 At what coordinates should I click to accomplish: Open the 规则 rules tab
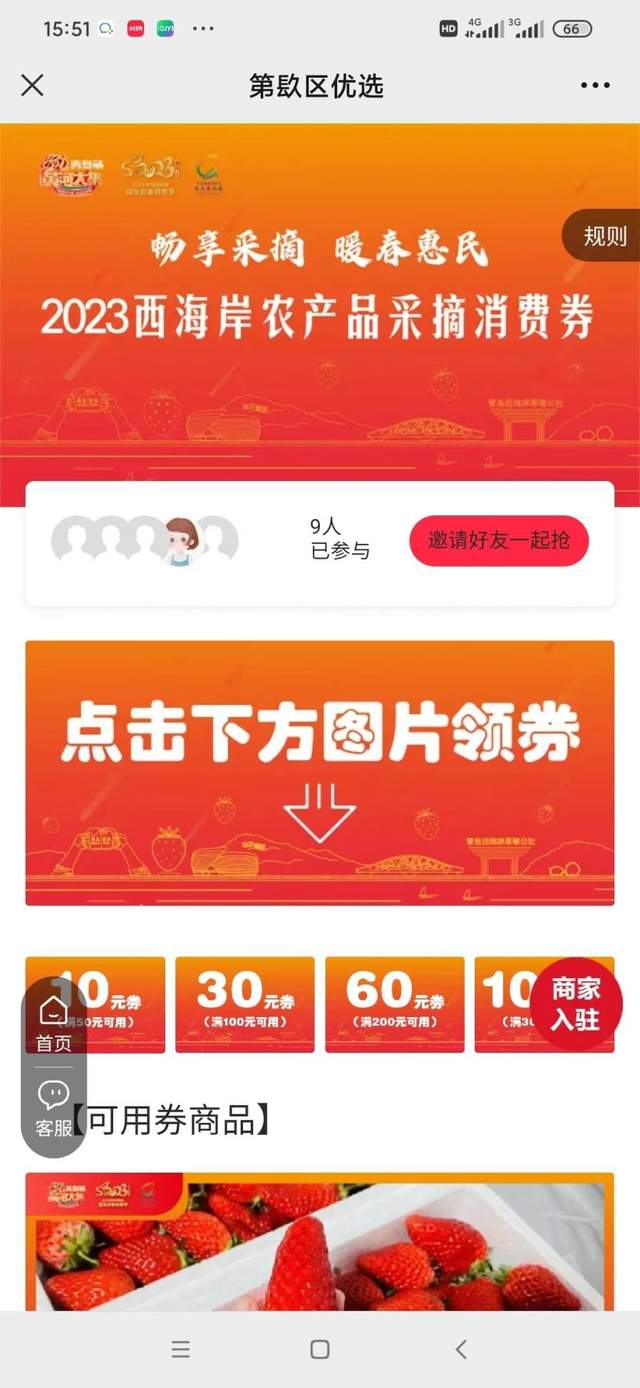point(604,236)
